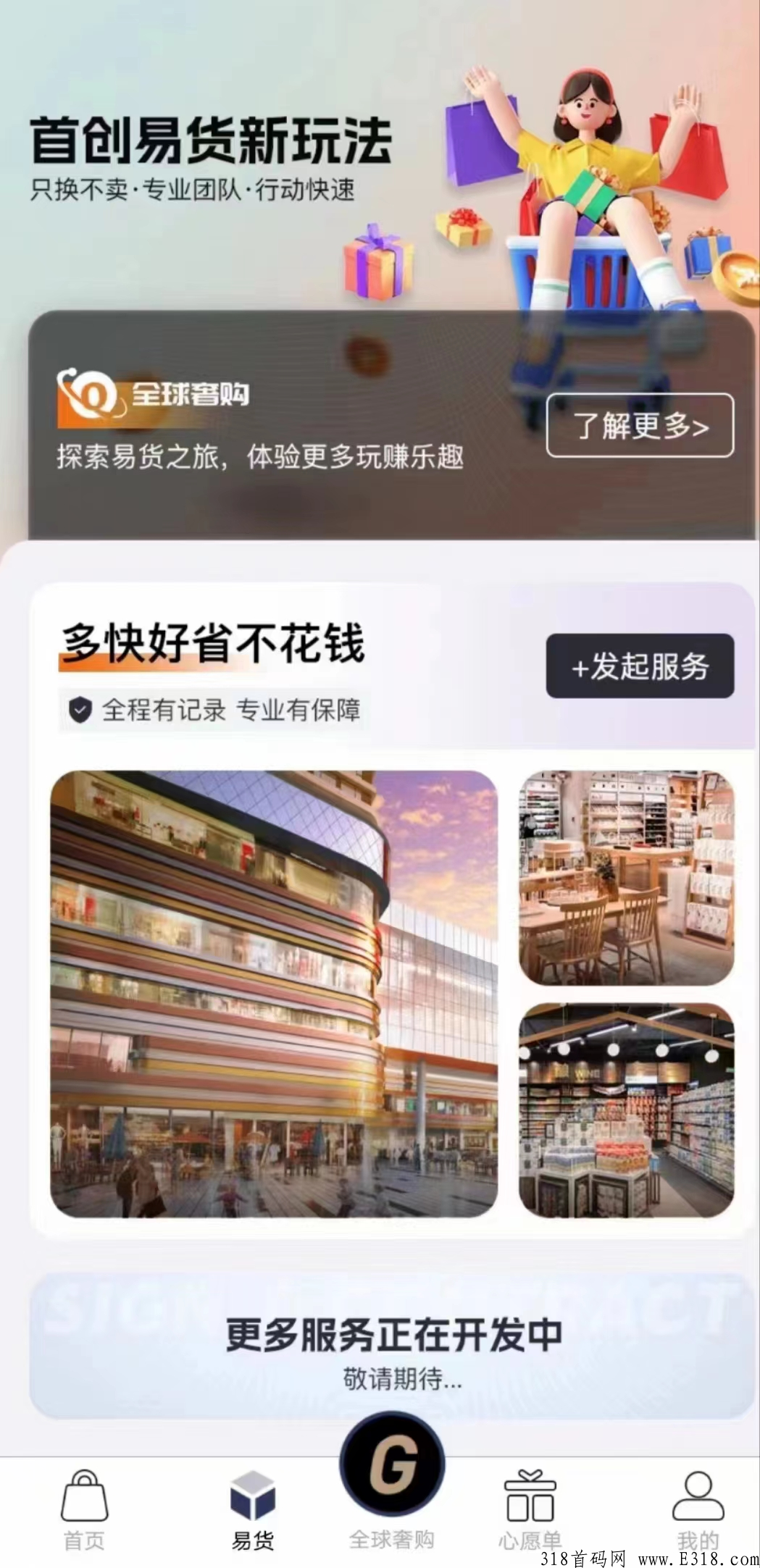Image resolution: width=760 pixels, height=1568 pixels.
Task: Go to the 心愿单 wishlist tab
Action: pyautogui.click(x=530, y=1510)
